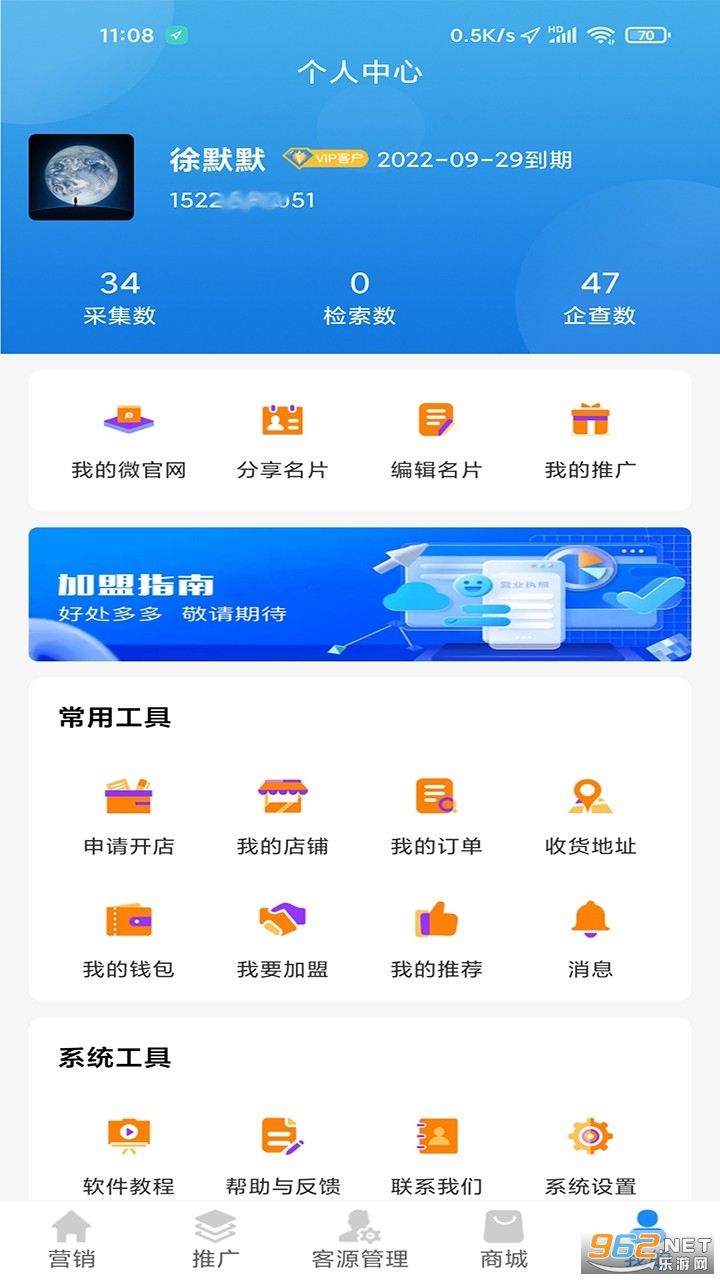Tap 我要加盟
Image resolution: width=720 pixels, height=1280 pixels.
point(283,939)
